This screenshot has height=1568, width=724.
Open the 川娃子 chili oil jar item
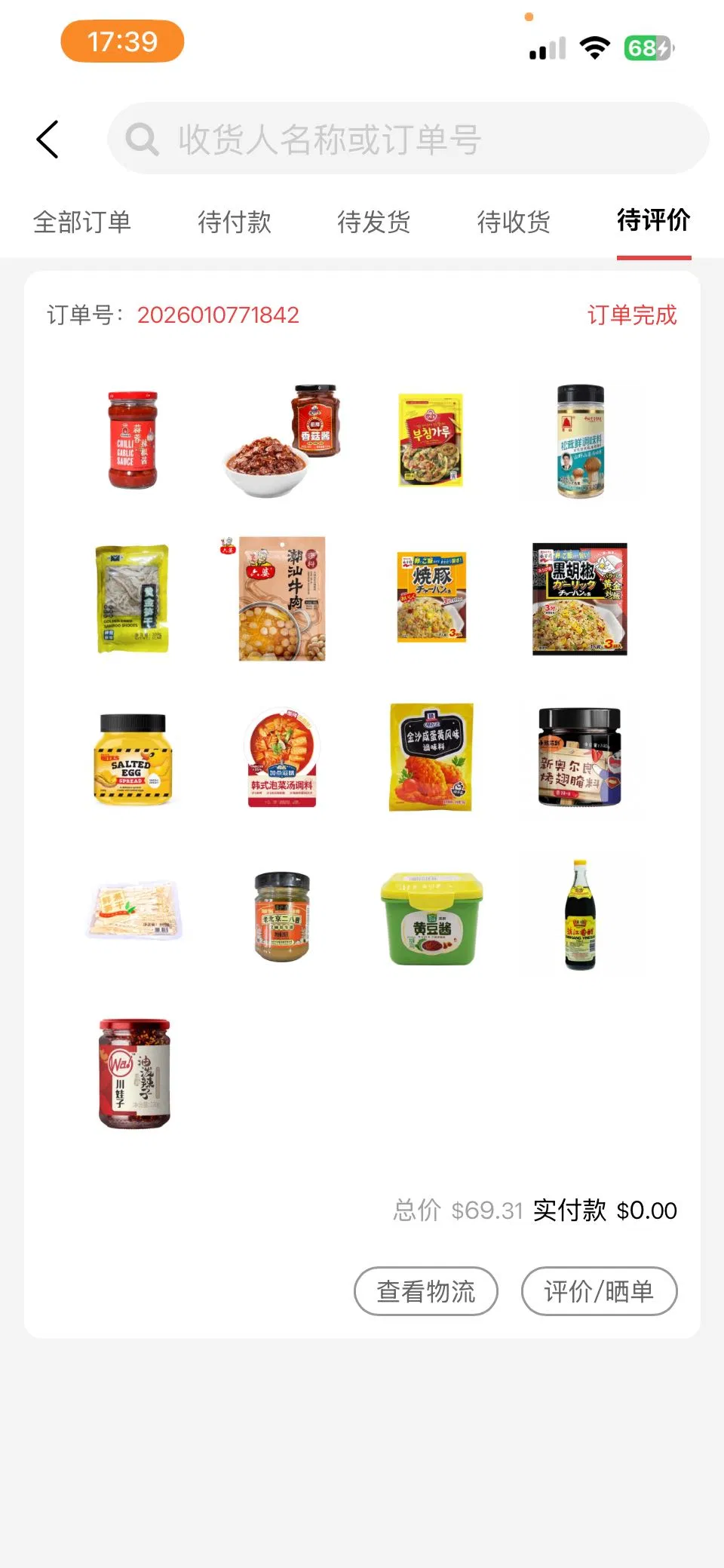[x=134, y=1074]
